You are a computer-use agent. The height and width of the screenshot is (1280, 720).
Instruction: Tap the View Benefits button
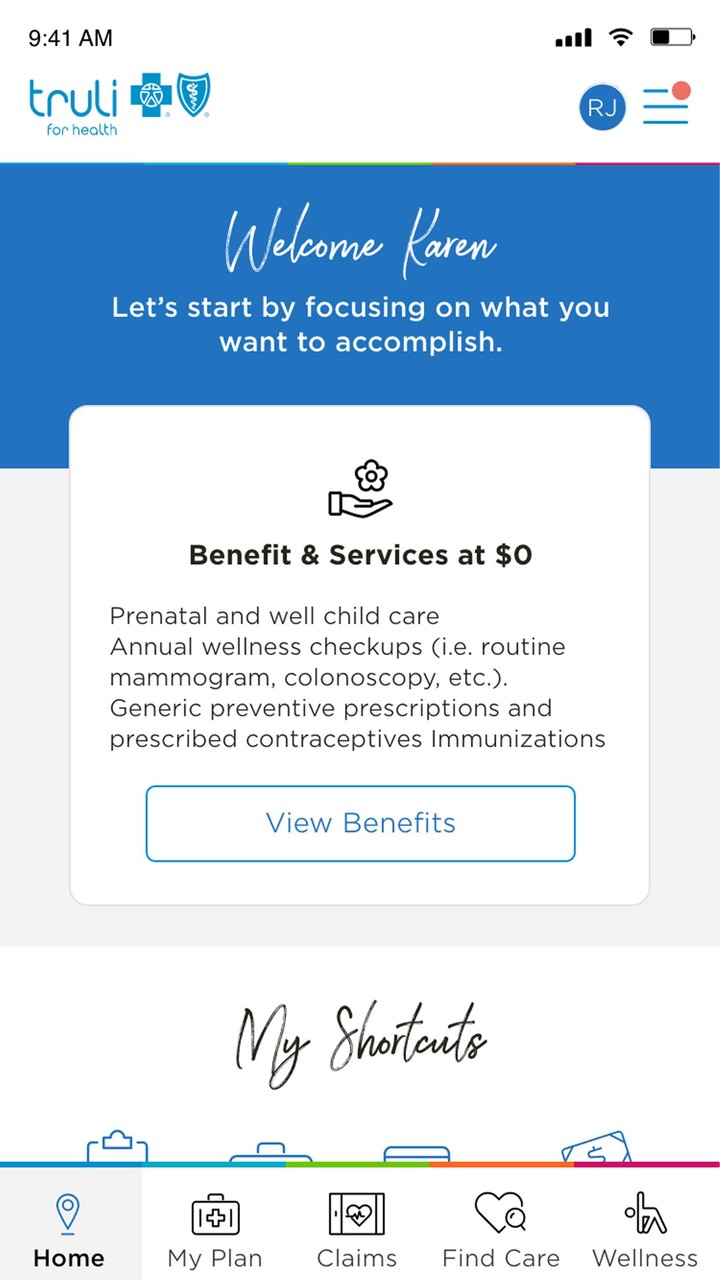pos(360,823)
